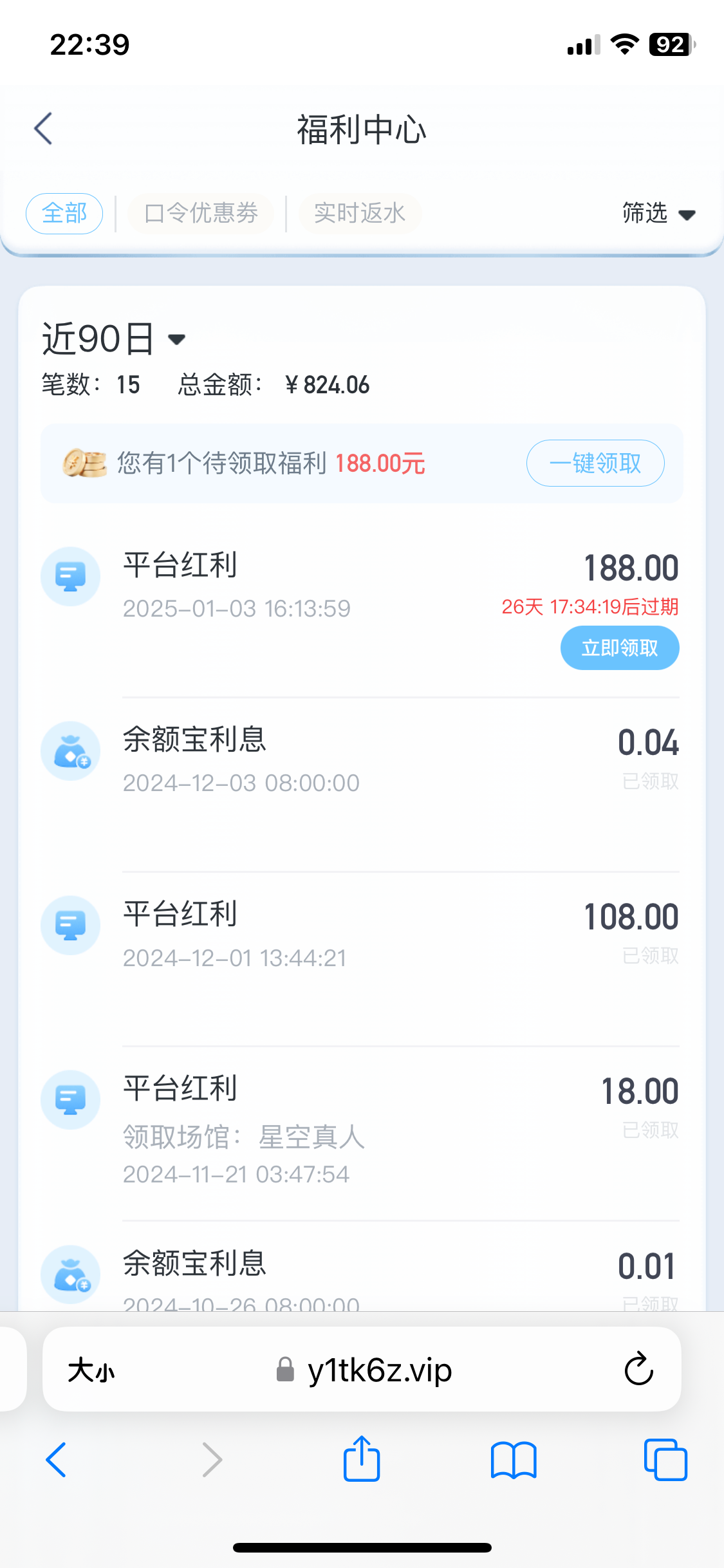Show open Safari tabs
Viewport: 724px width, 1568px height.
click(665, 1460)
